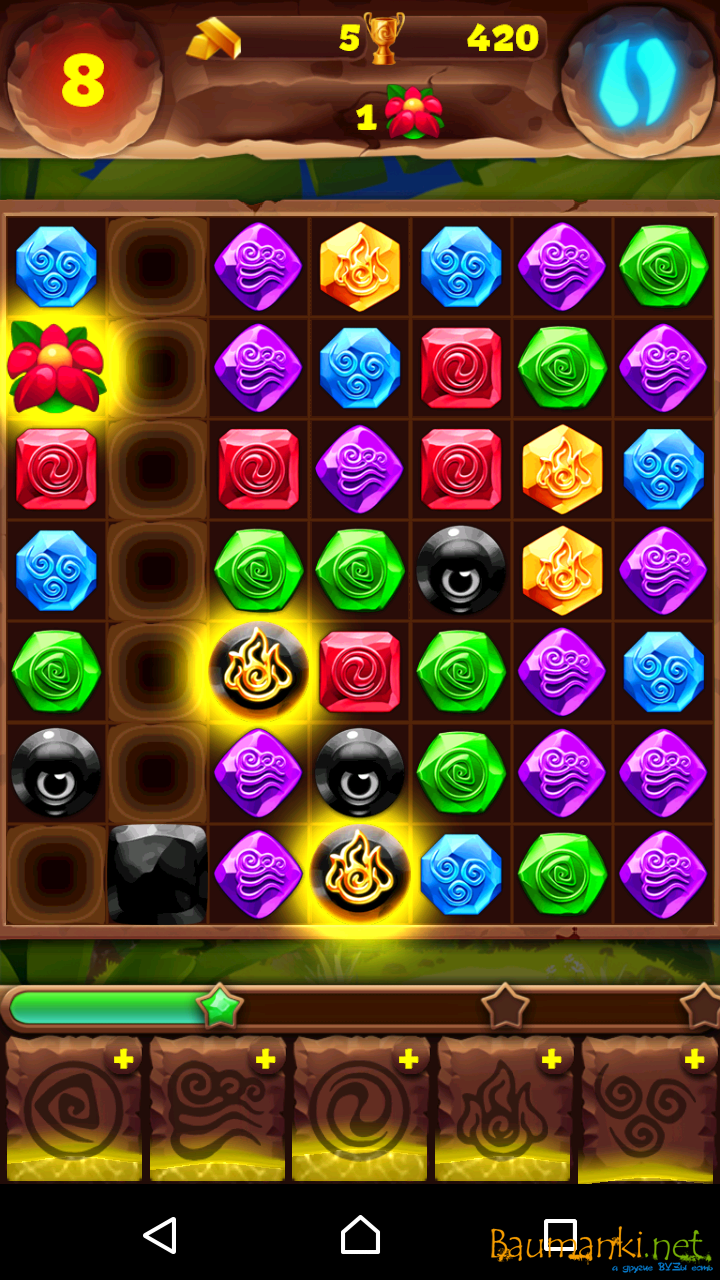The width and height of the screenshot is (720, 1280).
Task: Add the triple-spiral symbol booster
Action: pyautogui.click(x=694, y=1059)
